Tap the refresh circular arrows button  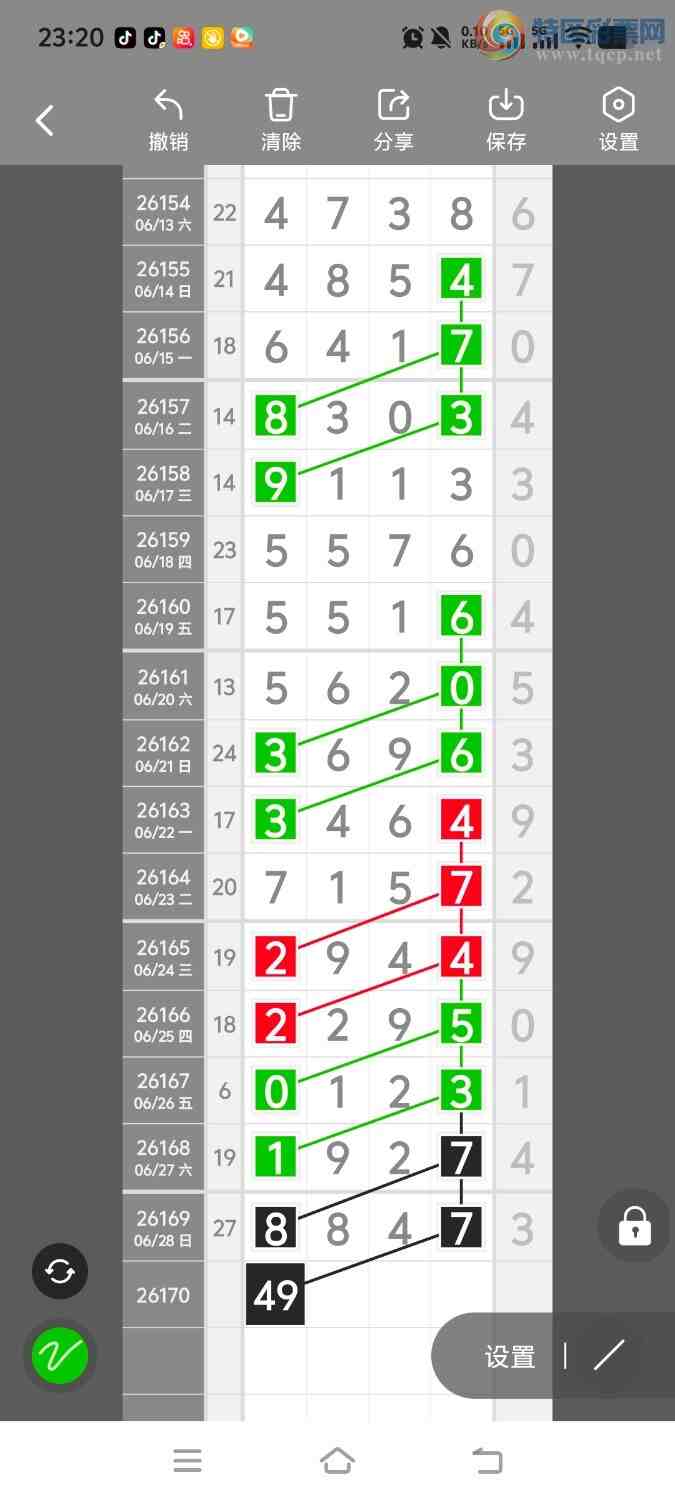pyautogui.click(x=60, y=1271)
